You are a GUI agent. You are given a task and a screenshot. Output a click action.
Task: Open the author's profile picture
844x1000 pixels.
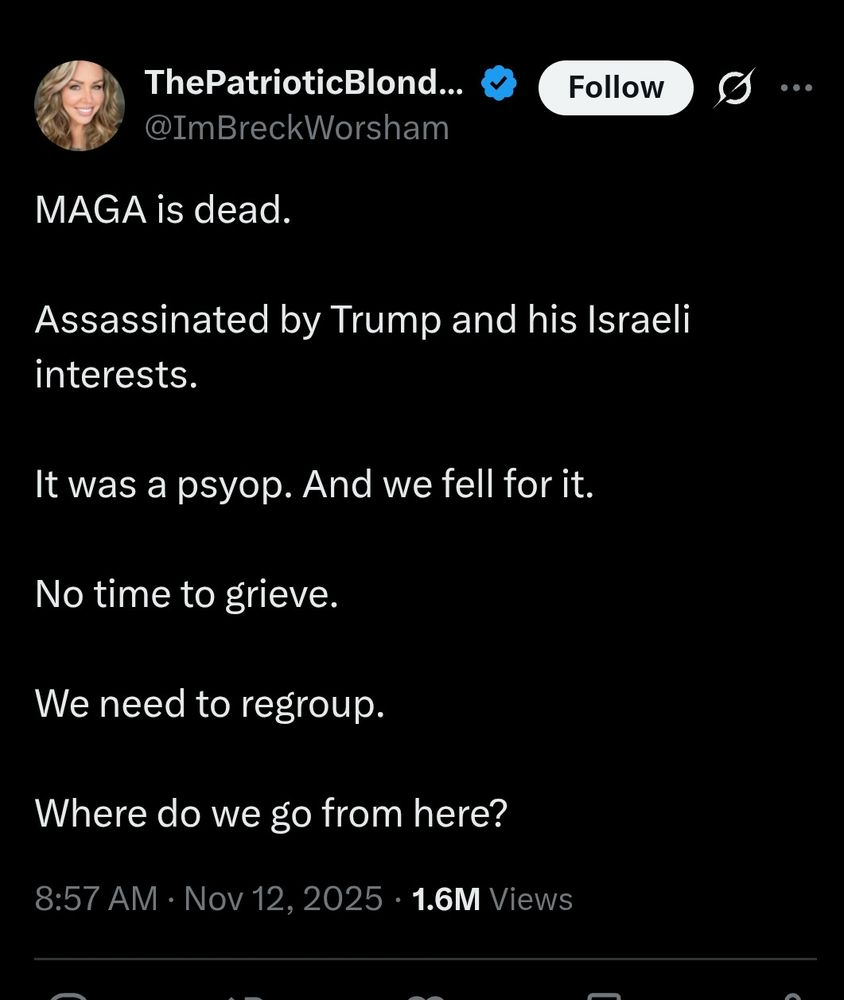click(x=80, y=105)
